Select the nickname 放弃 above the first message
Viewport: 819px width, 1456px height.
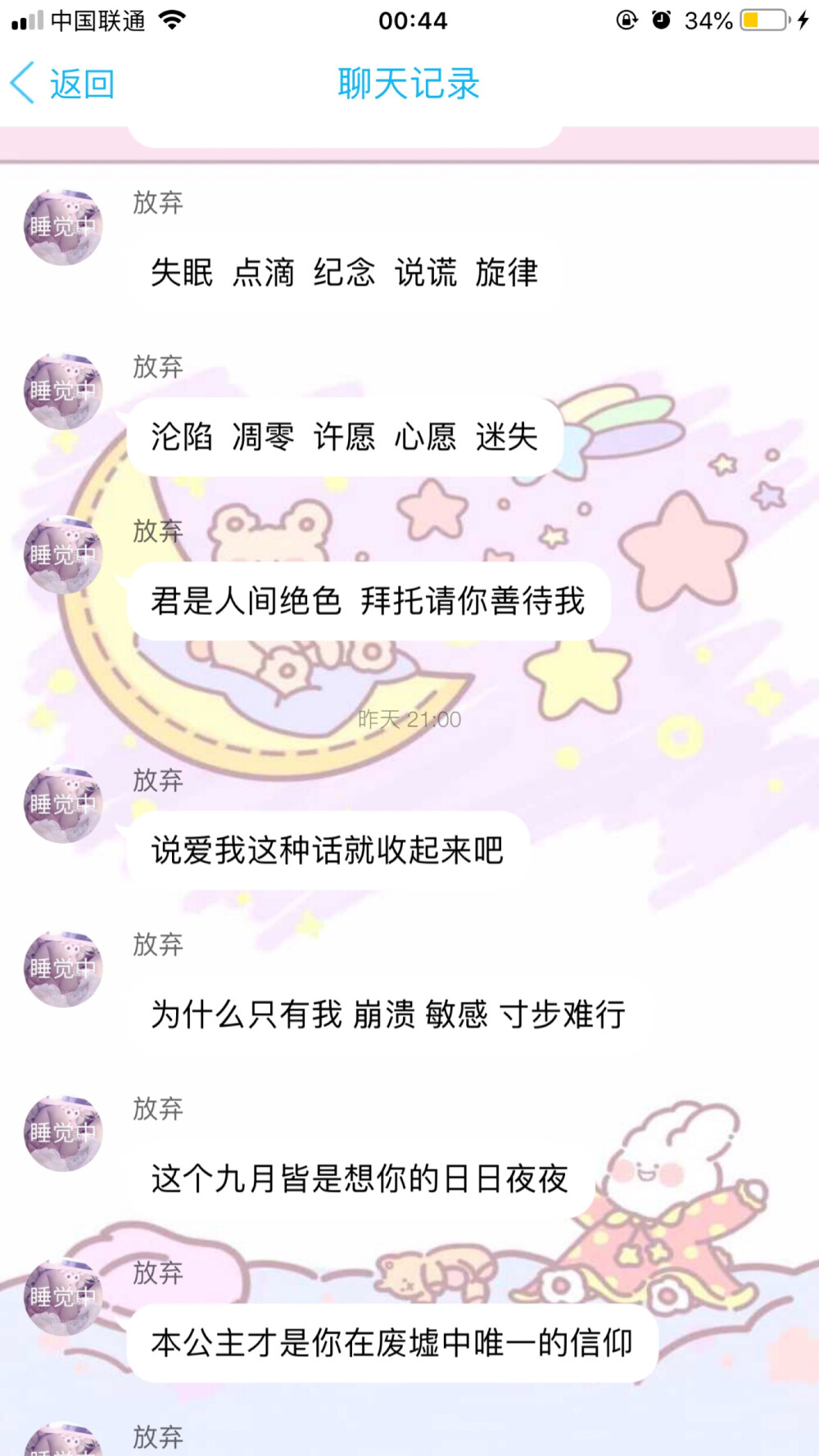(157, 205)
